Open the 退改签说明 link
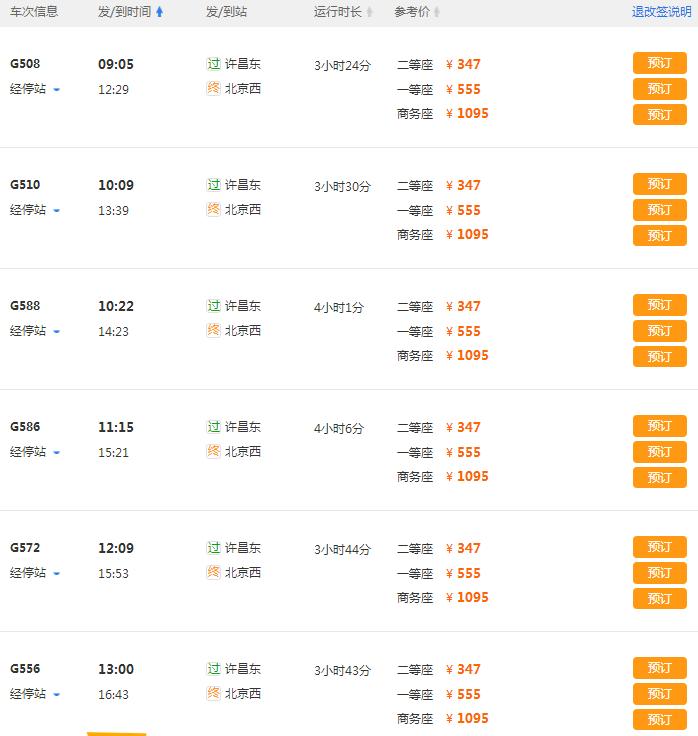The height and width of the screenshot is (736, 698). tap(661, 12)
